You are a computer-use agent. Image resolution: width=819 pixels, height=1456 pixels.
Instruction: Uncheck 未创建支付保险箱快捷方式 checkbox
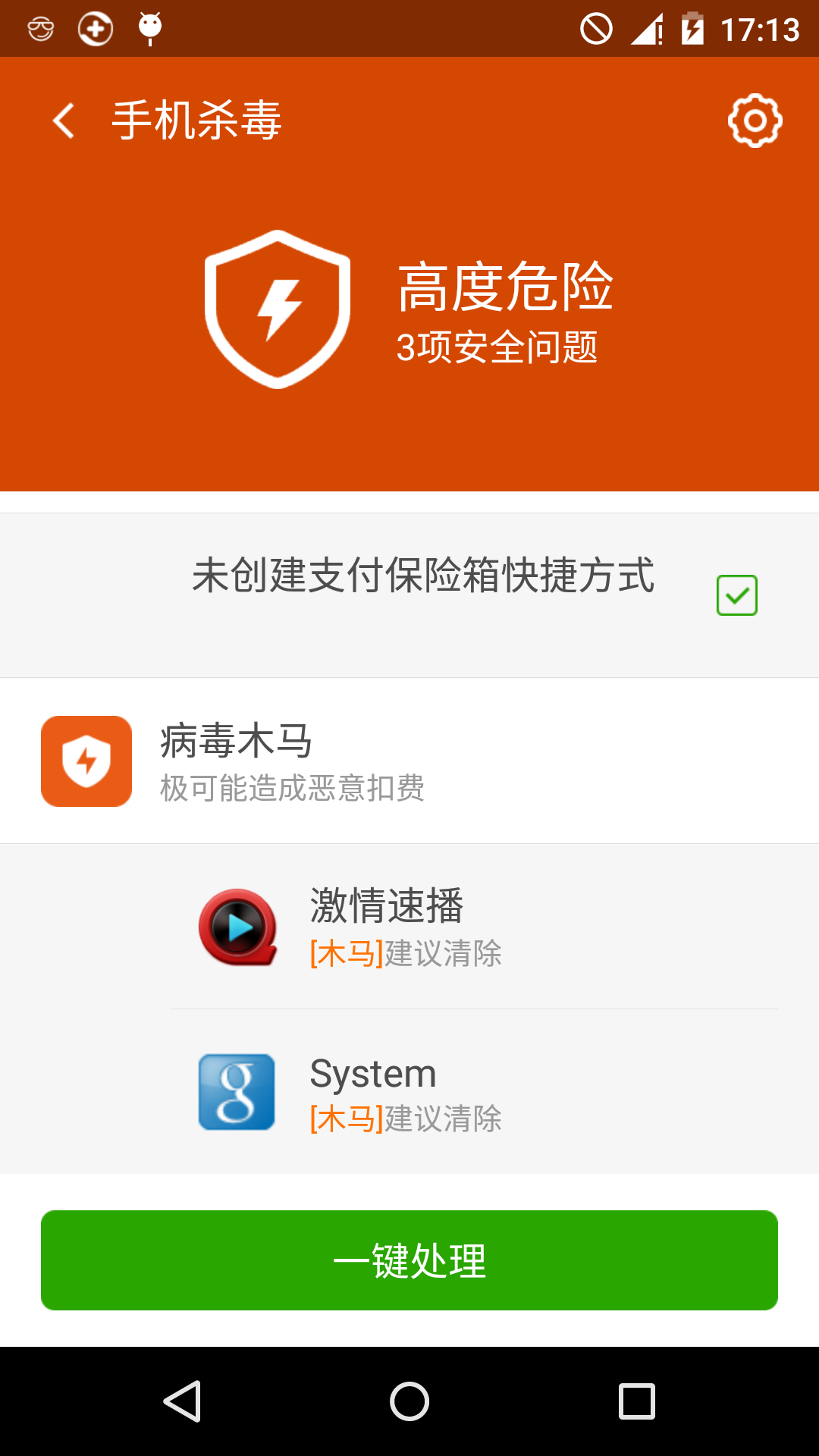(x=736, y=595)
